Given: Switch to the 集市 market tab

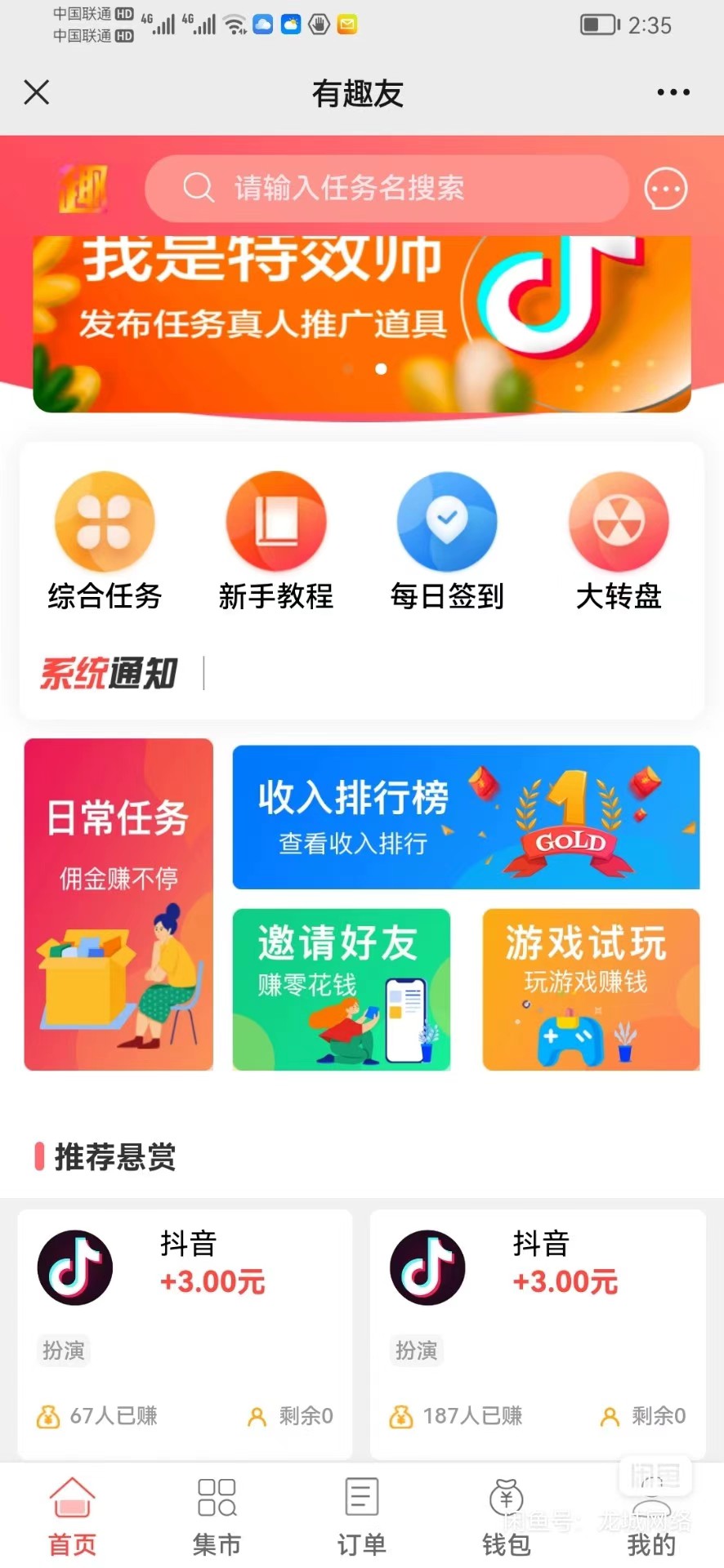Looking at the screenshot, I should (217, 1516).
